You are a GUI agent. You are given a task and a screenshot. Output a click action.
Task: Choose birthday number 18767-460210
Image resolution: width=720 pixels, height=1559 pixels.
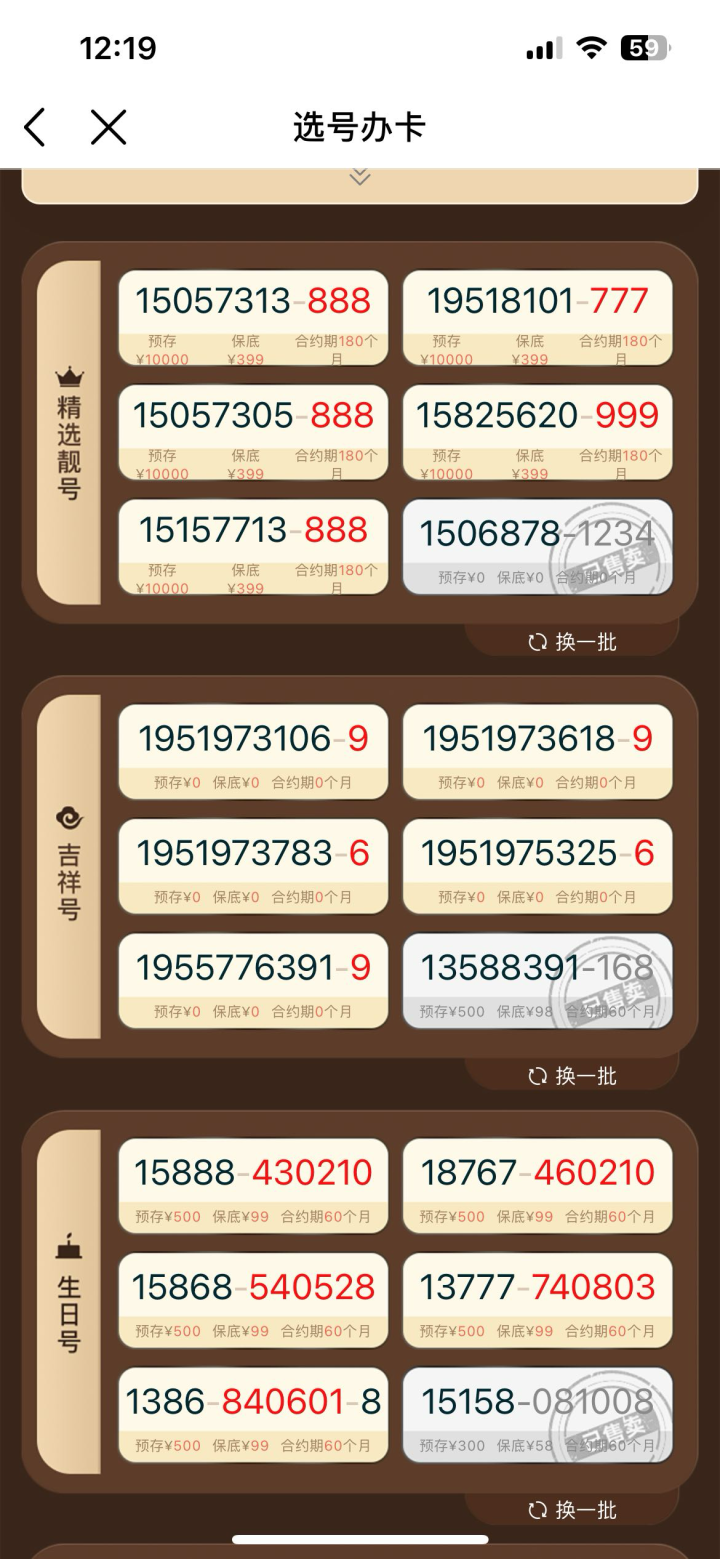click(x=537, y=1186)
